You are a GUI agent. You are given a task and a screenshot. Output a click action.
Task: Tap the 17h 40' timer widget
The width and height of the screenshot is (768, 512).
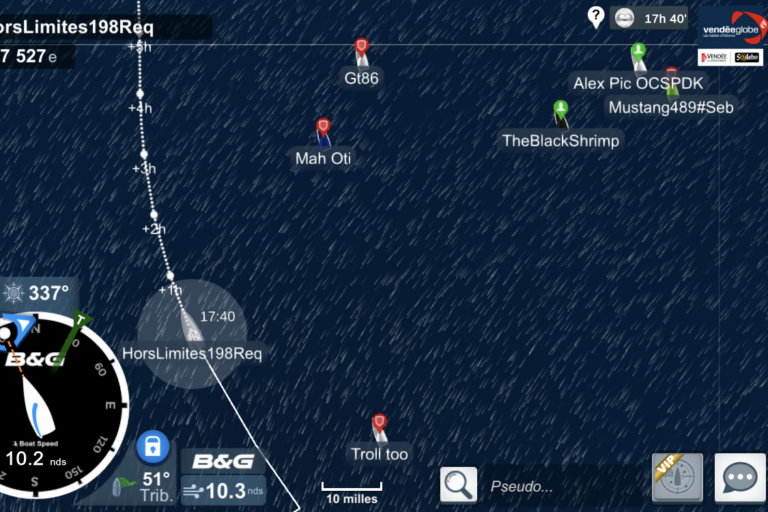coord(652,18)
